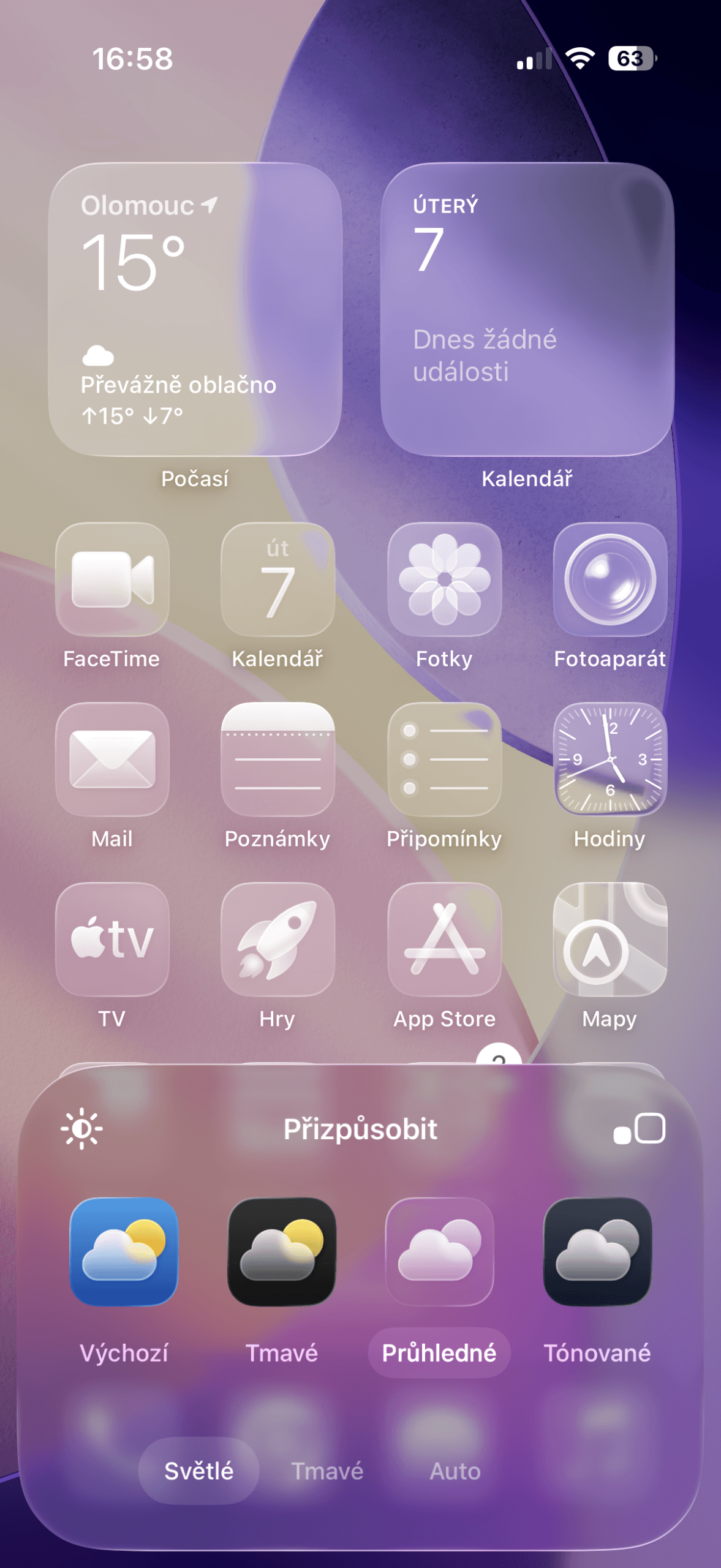The image size is (721, 1568).
Task: Open the FaceTime app
Action: [112, 579]
